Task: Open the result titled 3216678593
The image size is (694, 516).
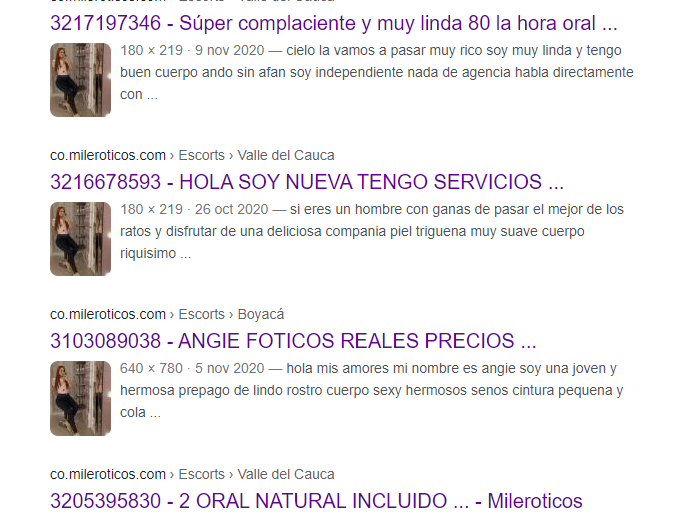Action: click(x=307, y=182)
